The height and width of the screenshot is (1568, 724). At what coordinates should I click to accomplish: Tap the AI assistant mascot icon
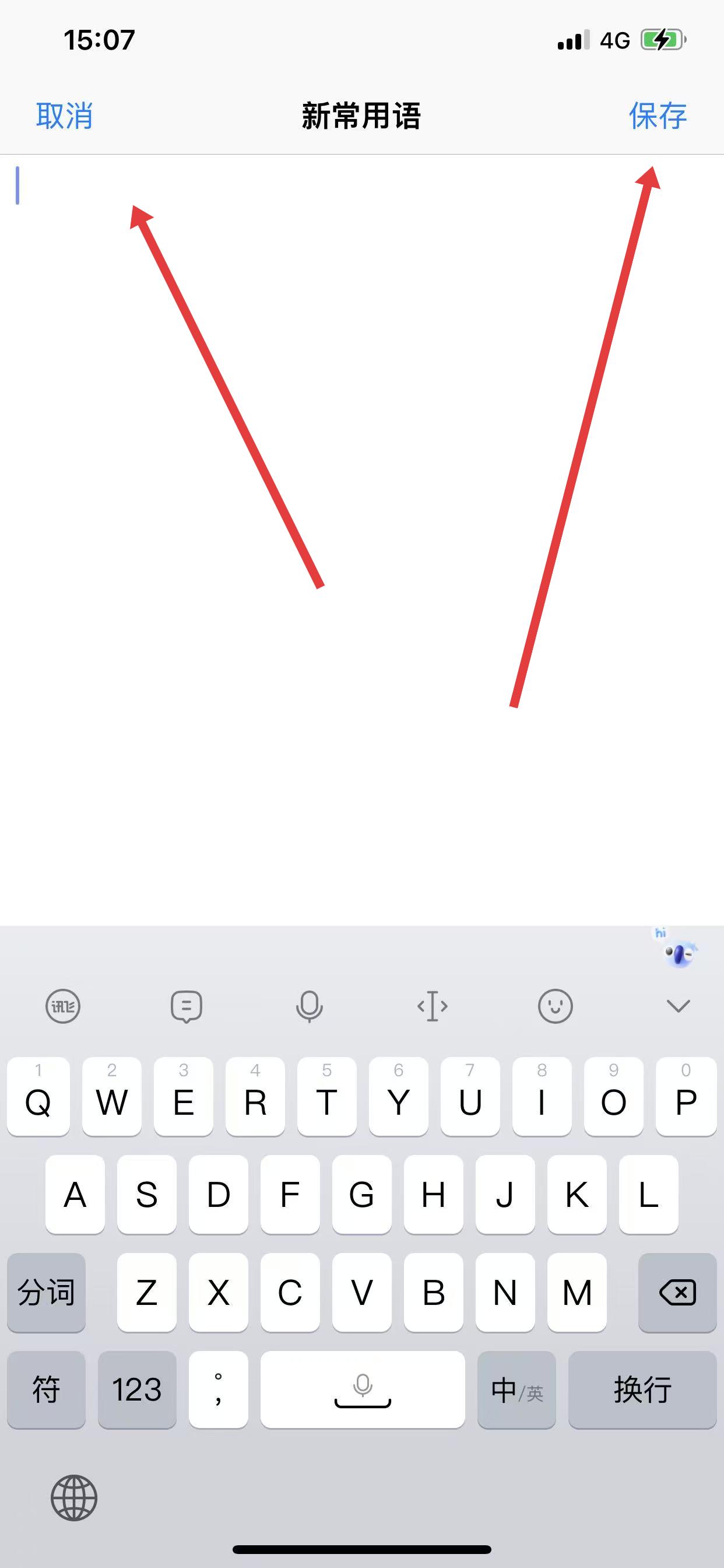click(x=678, y=953)
